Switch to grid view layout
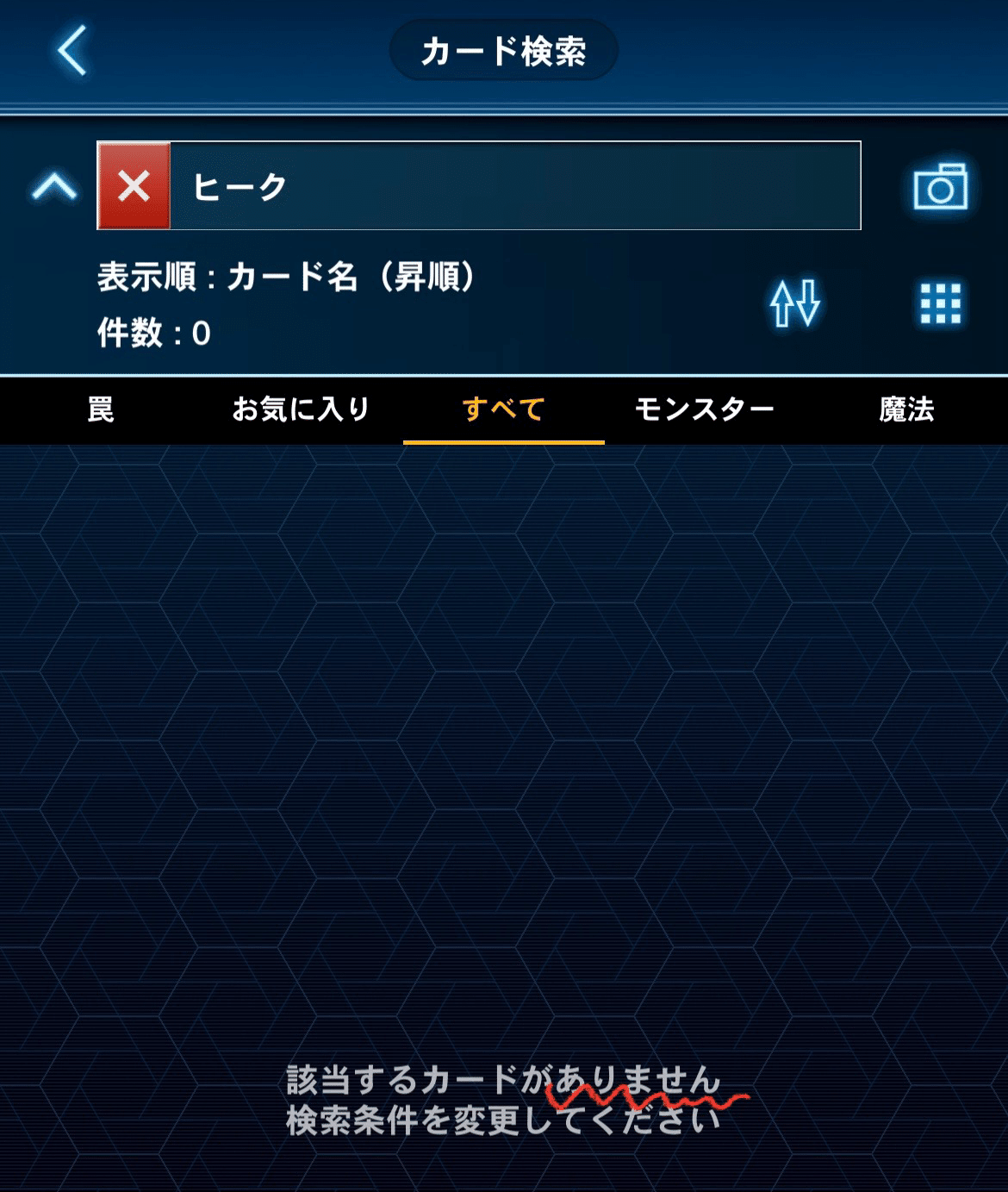The image size is (1008, 1192). coord(940,303)
